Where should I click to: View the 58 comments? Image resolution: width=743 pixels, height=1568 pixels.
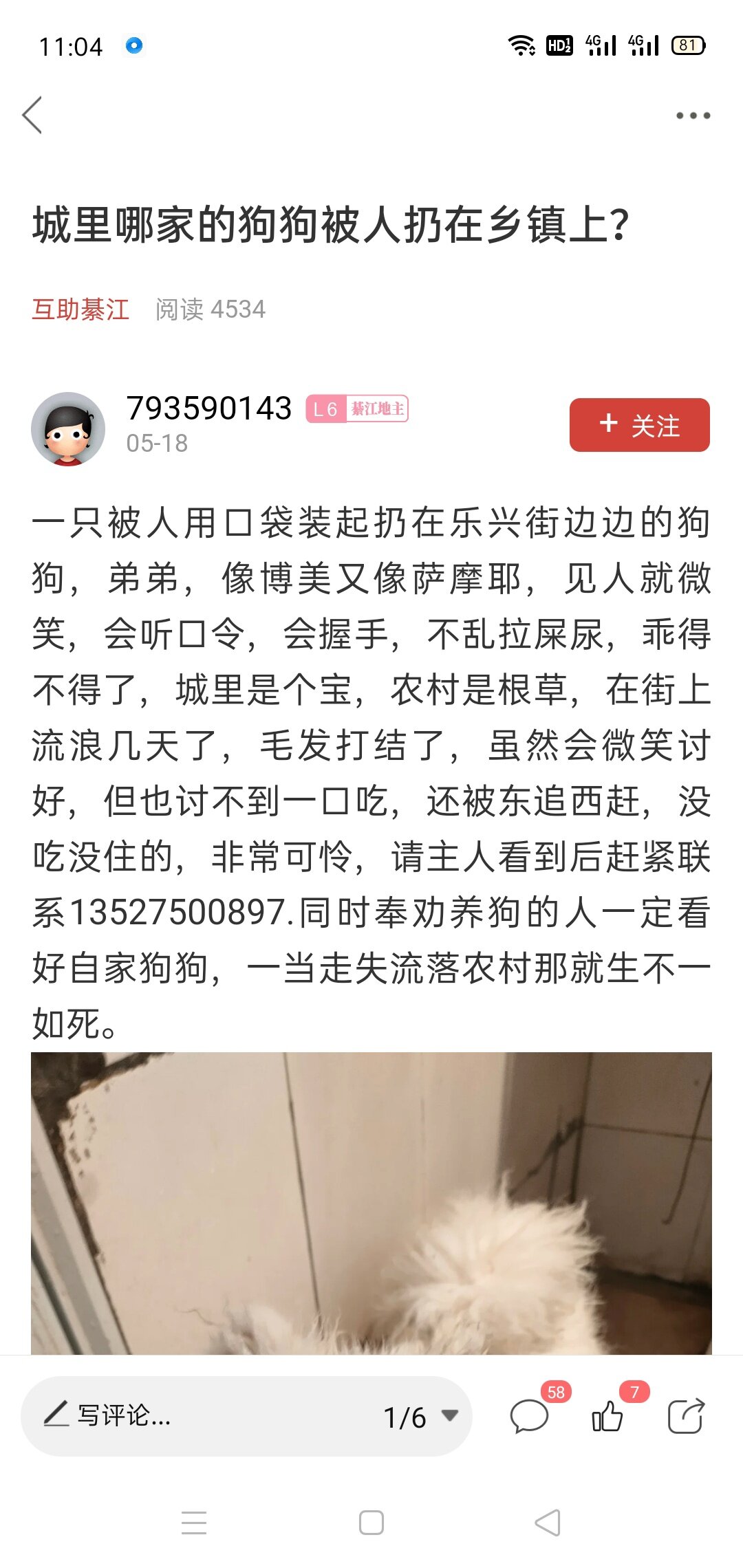click(x=530, y=1417)
